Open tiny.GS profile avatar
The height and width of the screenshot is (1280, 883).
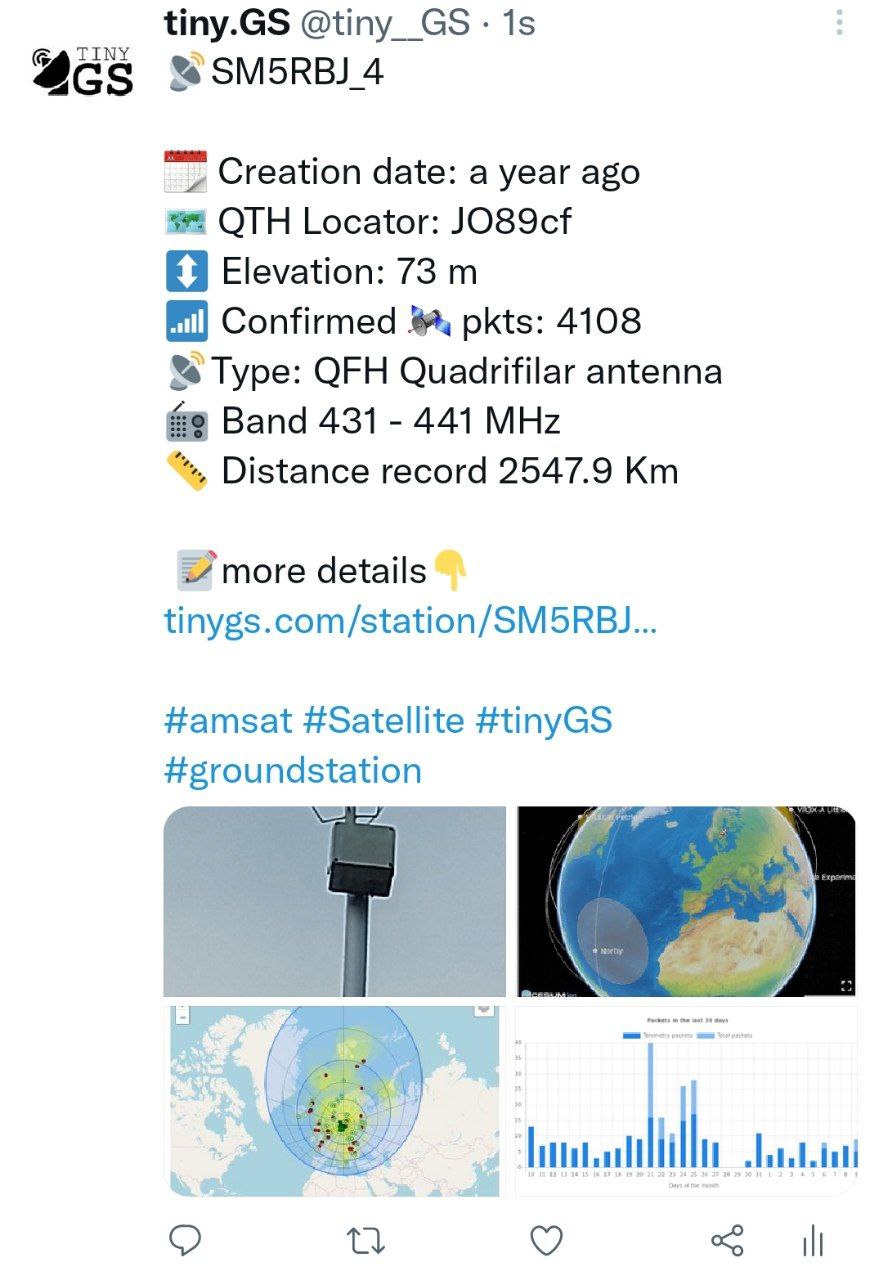point(83,72)
